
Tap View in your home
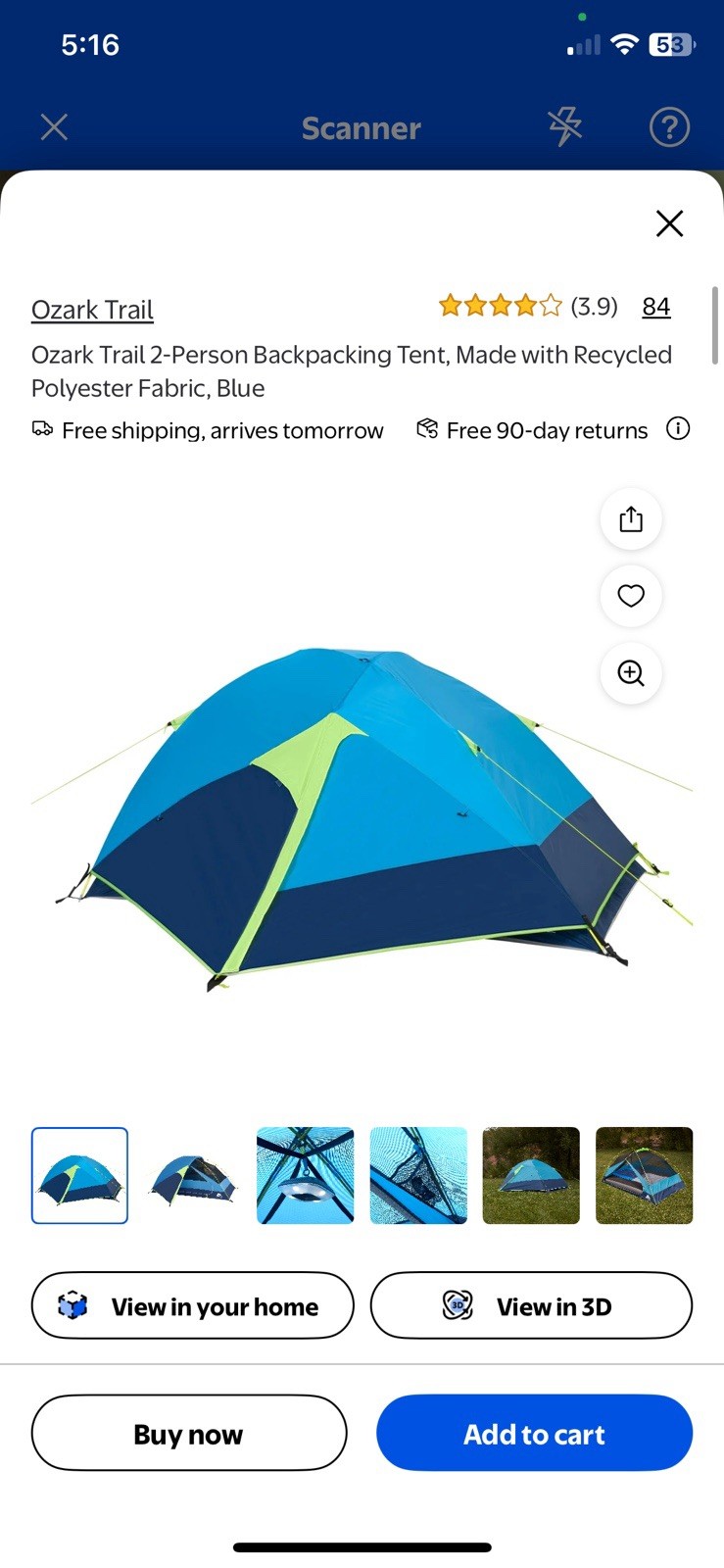192,1305
